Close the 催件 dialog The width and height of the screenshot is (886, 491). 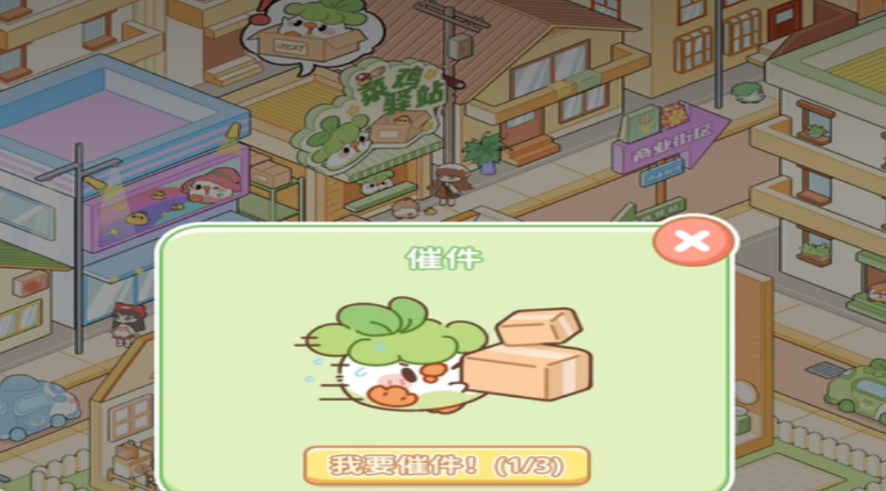tap(691, 241)
